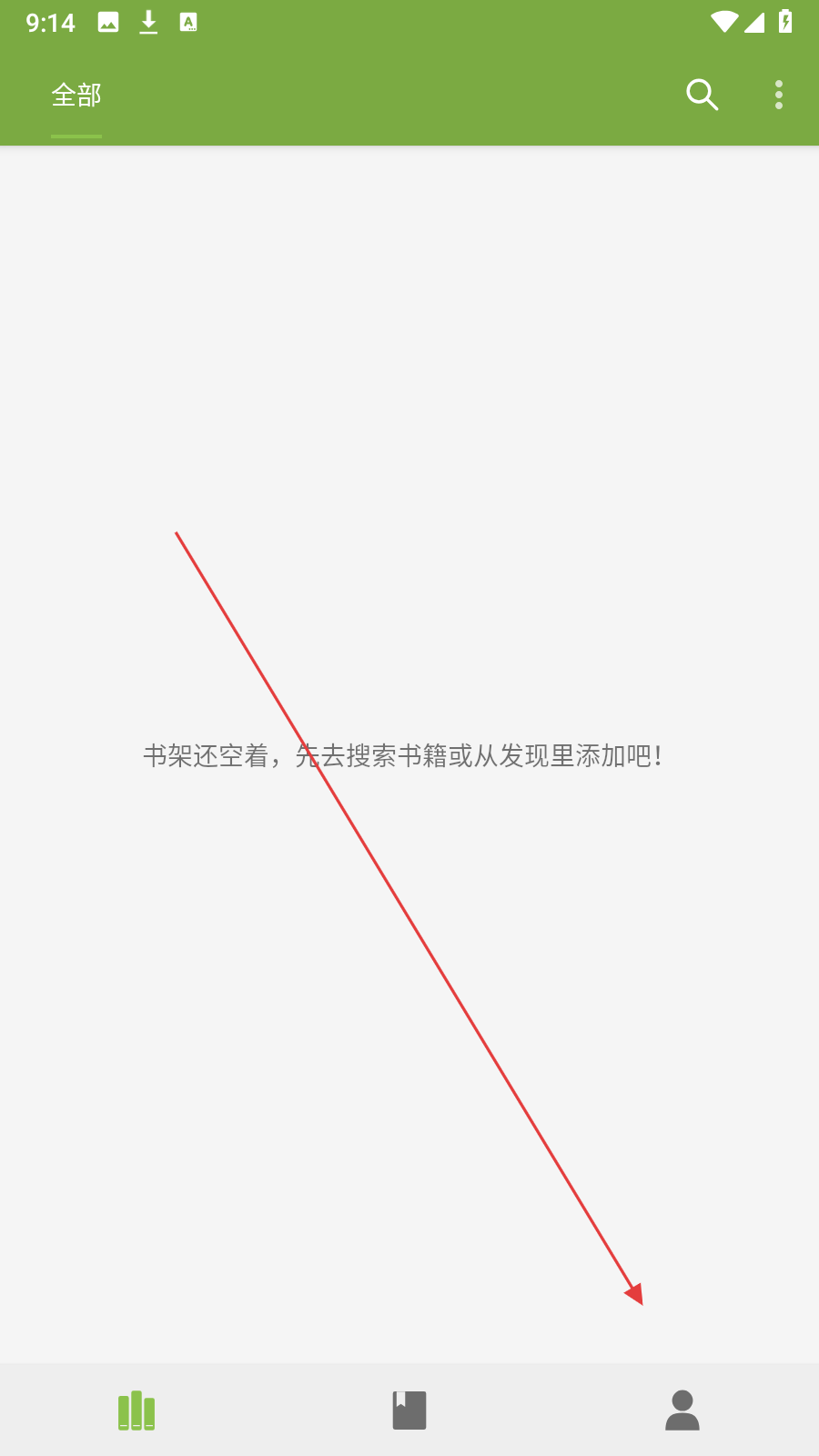Open the three-dot overflow menu
The width and height of the screenshot is (819, 1456).
pos(778,95)
